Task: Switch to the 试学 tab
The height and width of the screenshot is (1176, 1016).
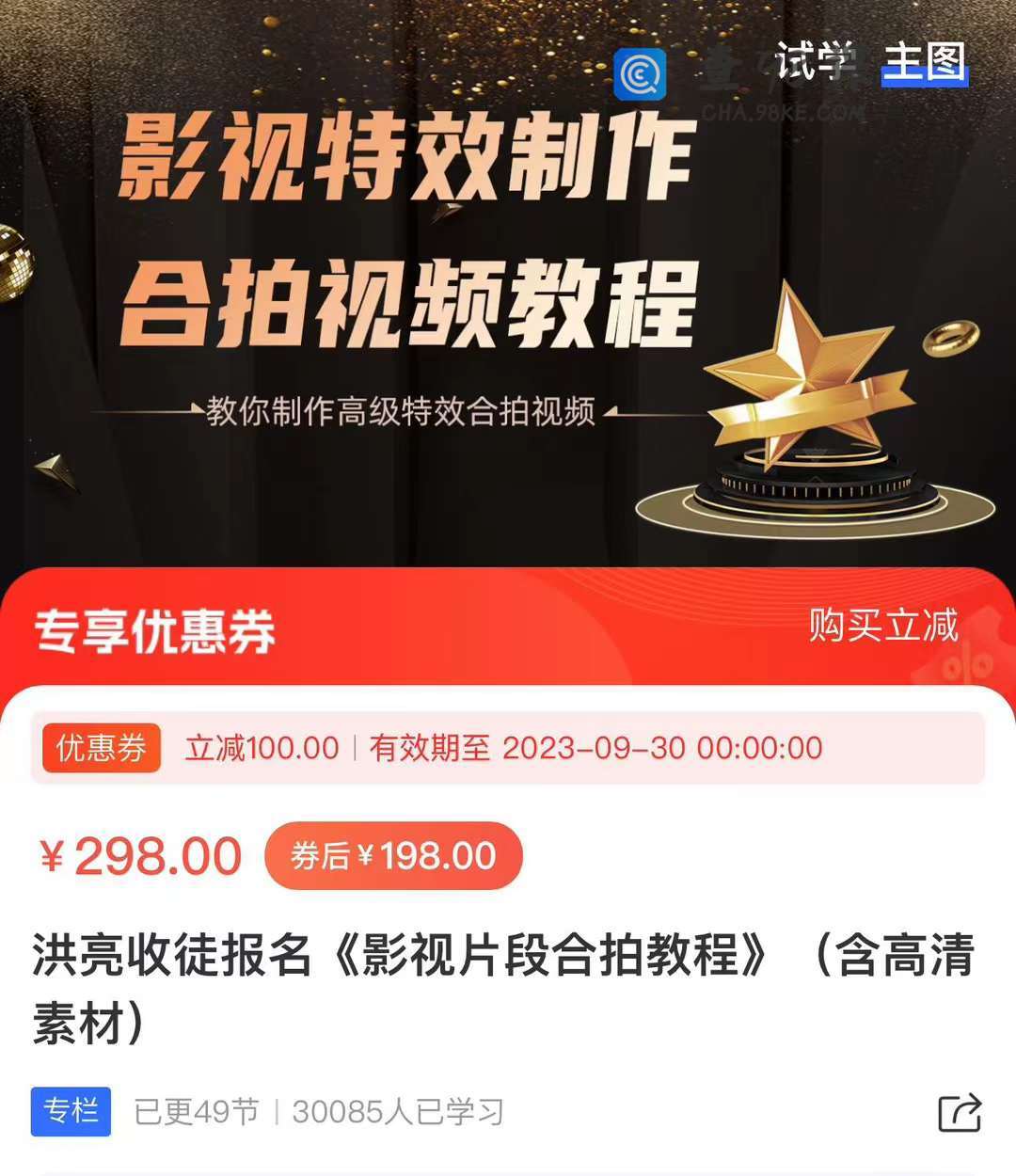Action: (815, 62)
